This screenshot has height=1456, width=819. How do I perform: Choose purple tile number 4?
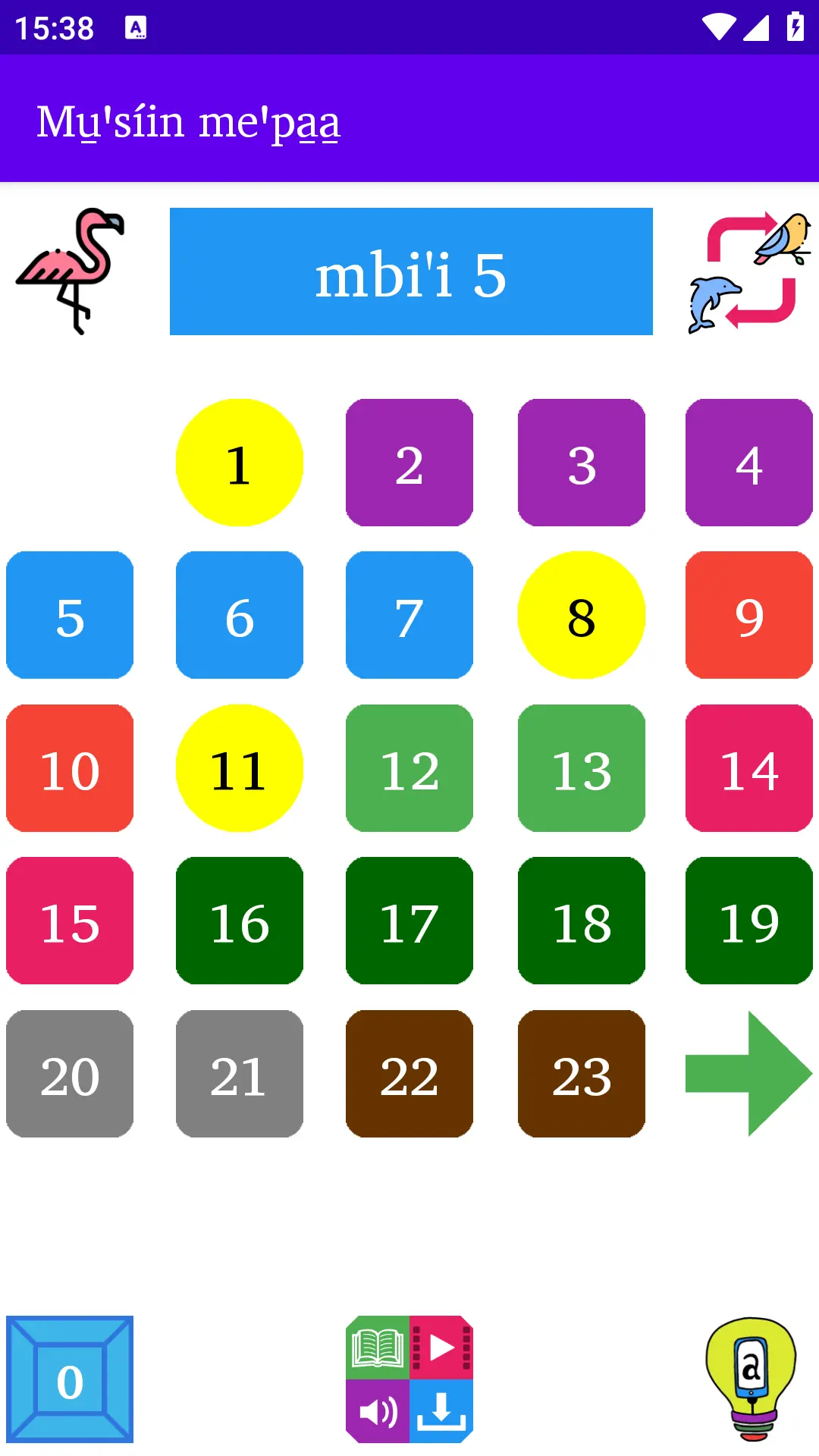(x=749, y=463)
